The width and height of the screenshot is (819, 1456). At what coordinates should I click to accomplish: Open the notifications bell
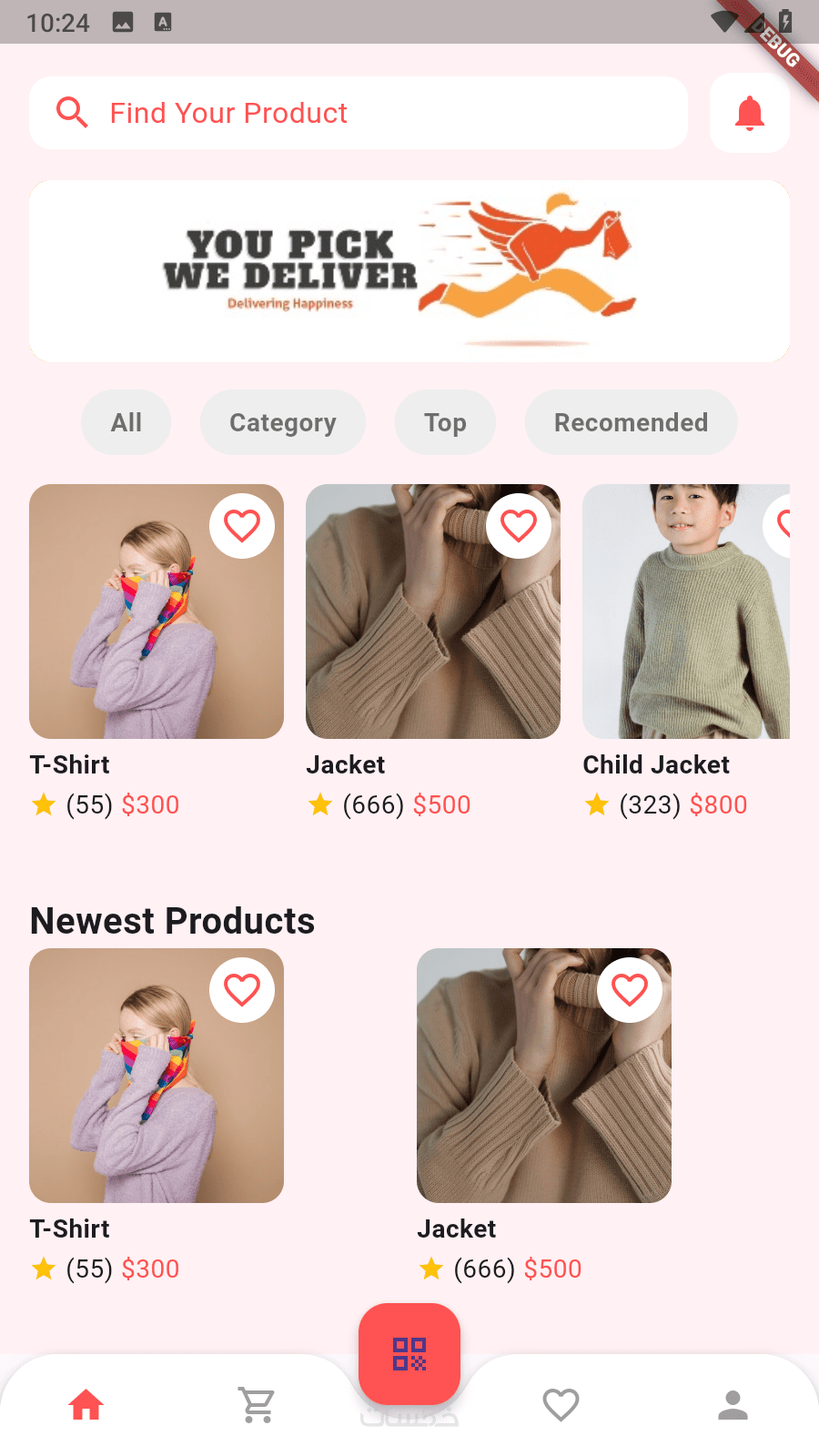coord(749,113)
